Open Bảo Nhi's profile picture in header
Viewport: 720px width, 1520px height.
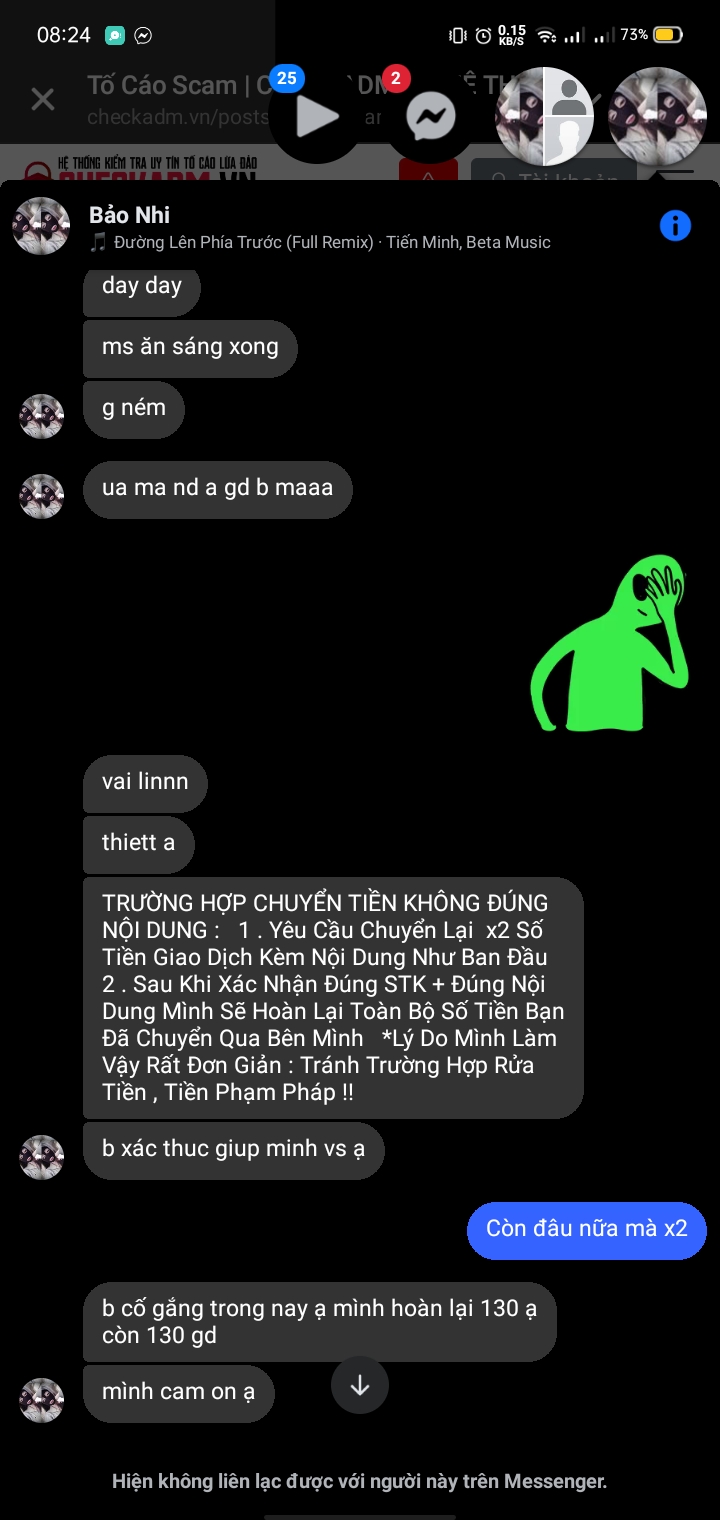click(x=41, y=226)
